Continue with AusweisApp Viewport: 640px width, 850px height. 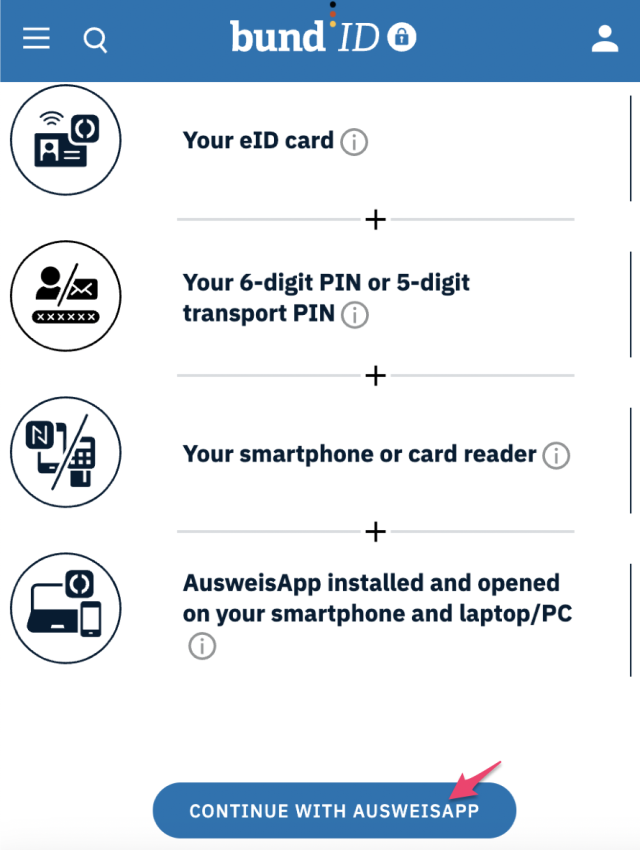pyautogui.click(x=334, y=810)
